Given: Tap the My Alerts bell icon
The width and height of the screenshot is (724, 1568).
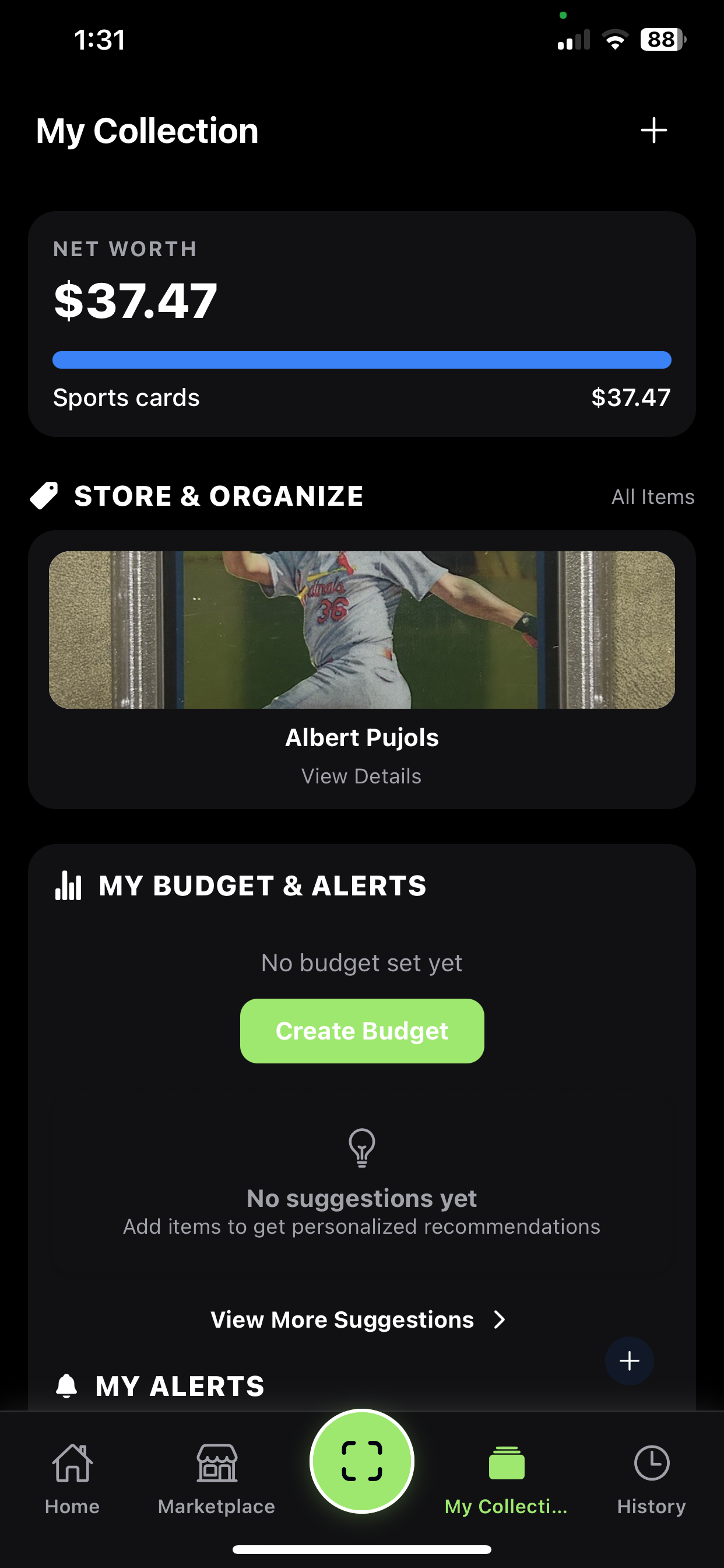Looking at the screenshot, I should point(68,1385).
